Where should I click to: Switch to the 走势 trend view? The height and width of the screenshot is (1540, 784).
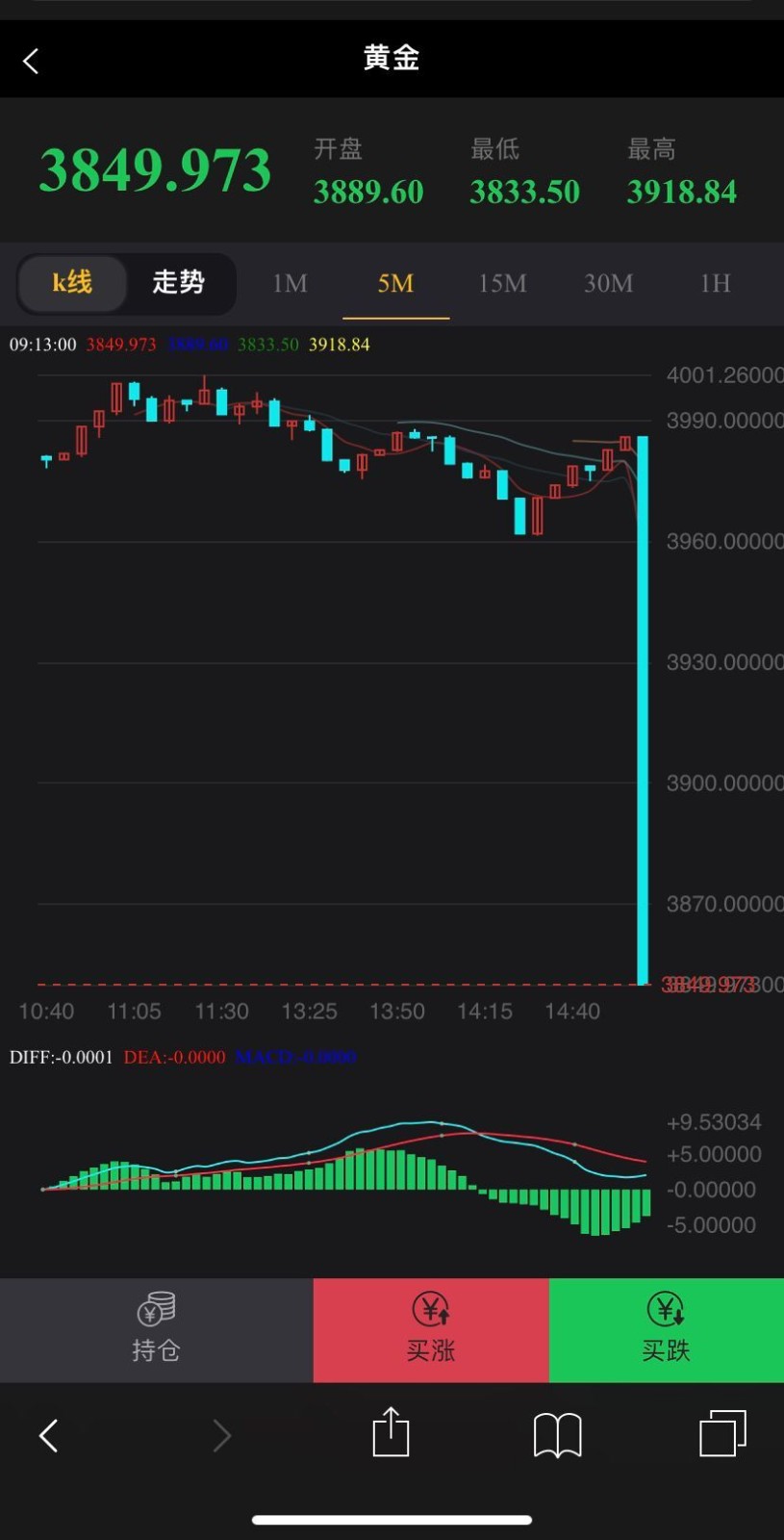click(x=179, y=283)
